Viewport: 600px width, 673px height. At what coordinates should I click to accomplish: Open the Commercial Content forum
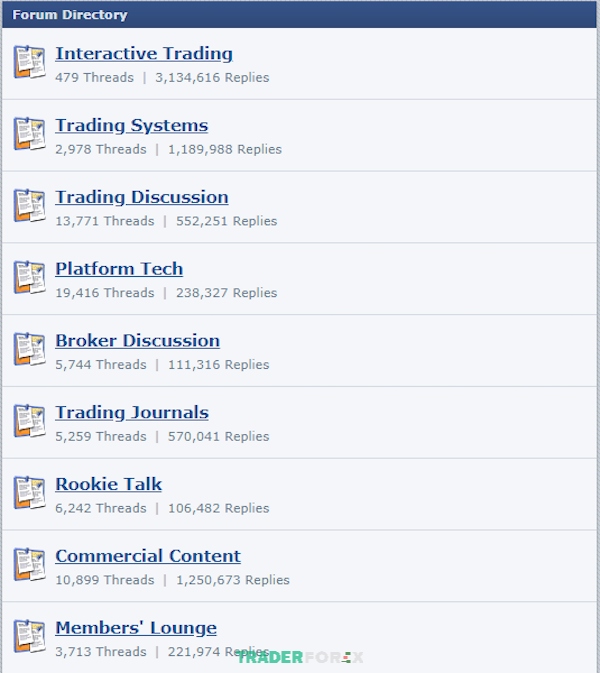(x=147, y=557)
